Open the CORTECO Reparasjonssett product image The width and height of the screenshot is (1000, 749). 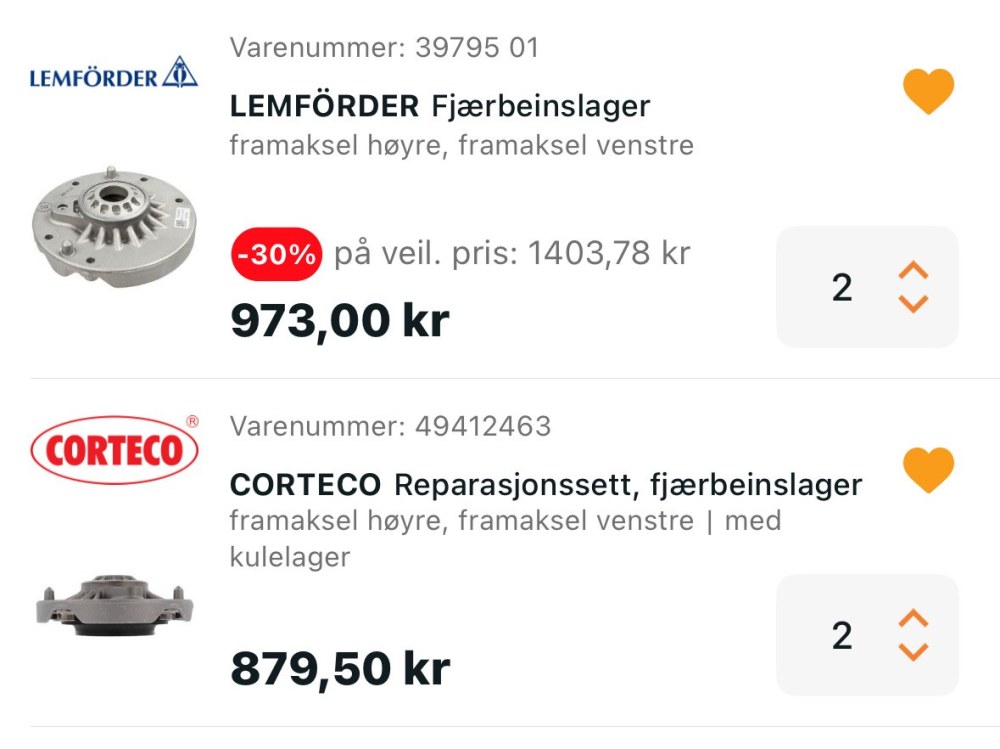(x=115, y=605)
